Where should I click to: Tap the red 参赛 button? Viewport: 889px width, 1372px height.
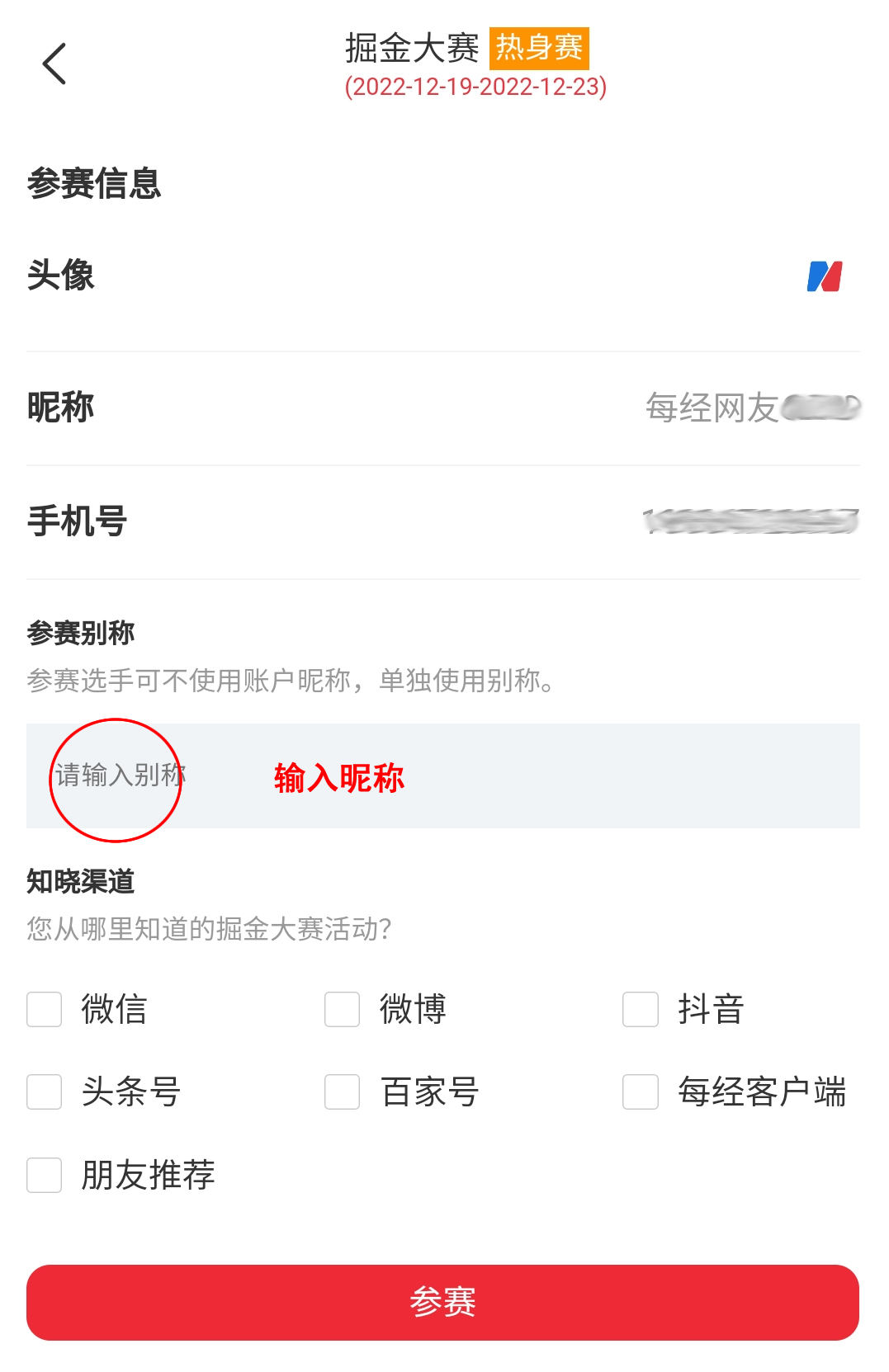442,1302
